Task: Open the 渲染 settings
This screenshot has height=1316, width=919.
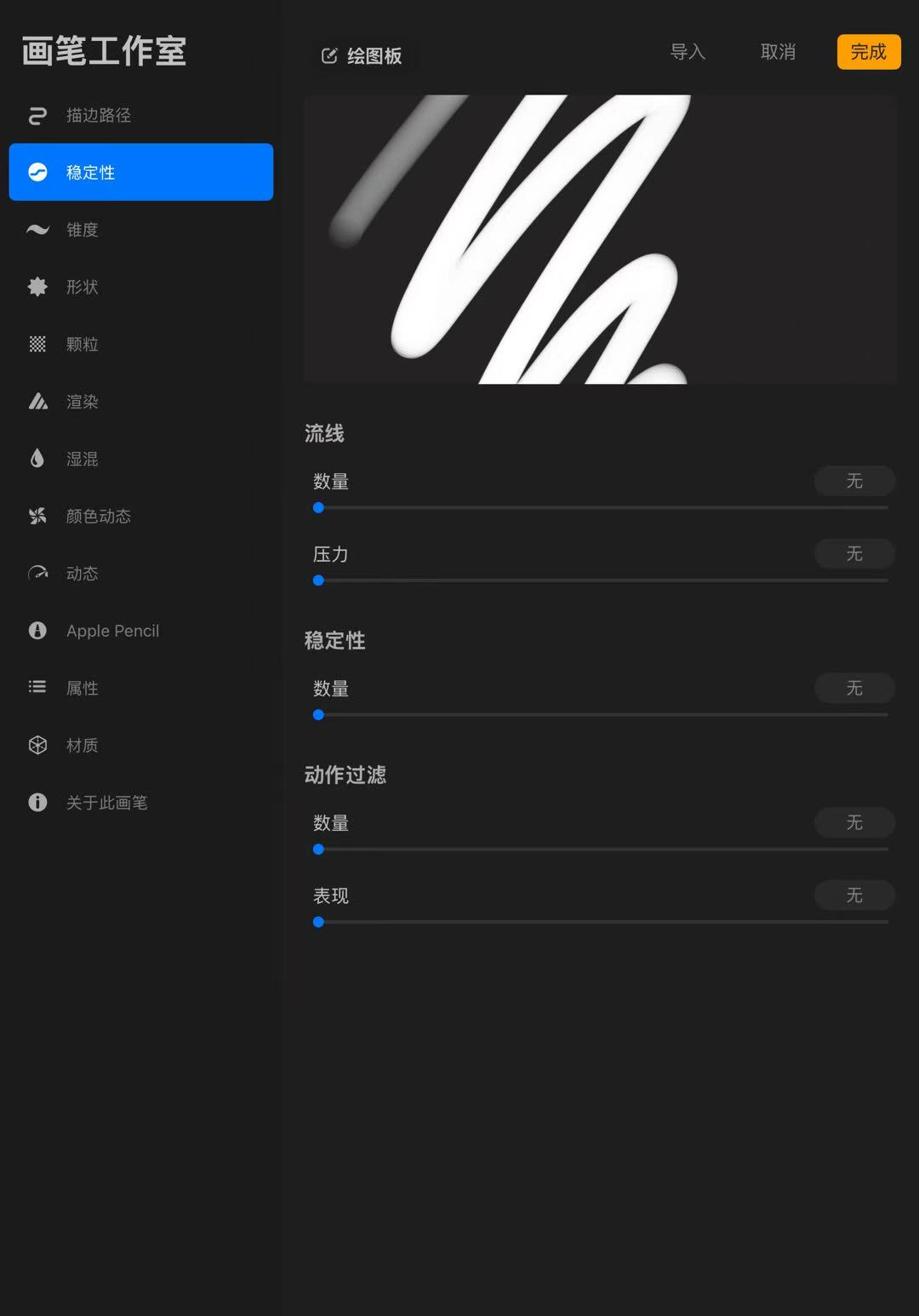Action: (83, 402)
